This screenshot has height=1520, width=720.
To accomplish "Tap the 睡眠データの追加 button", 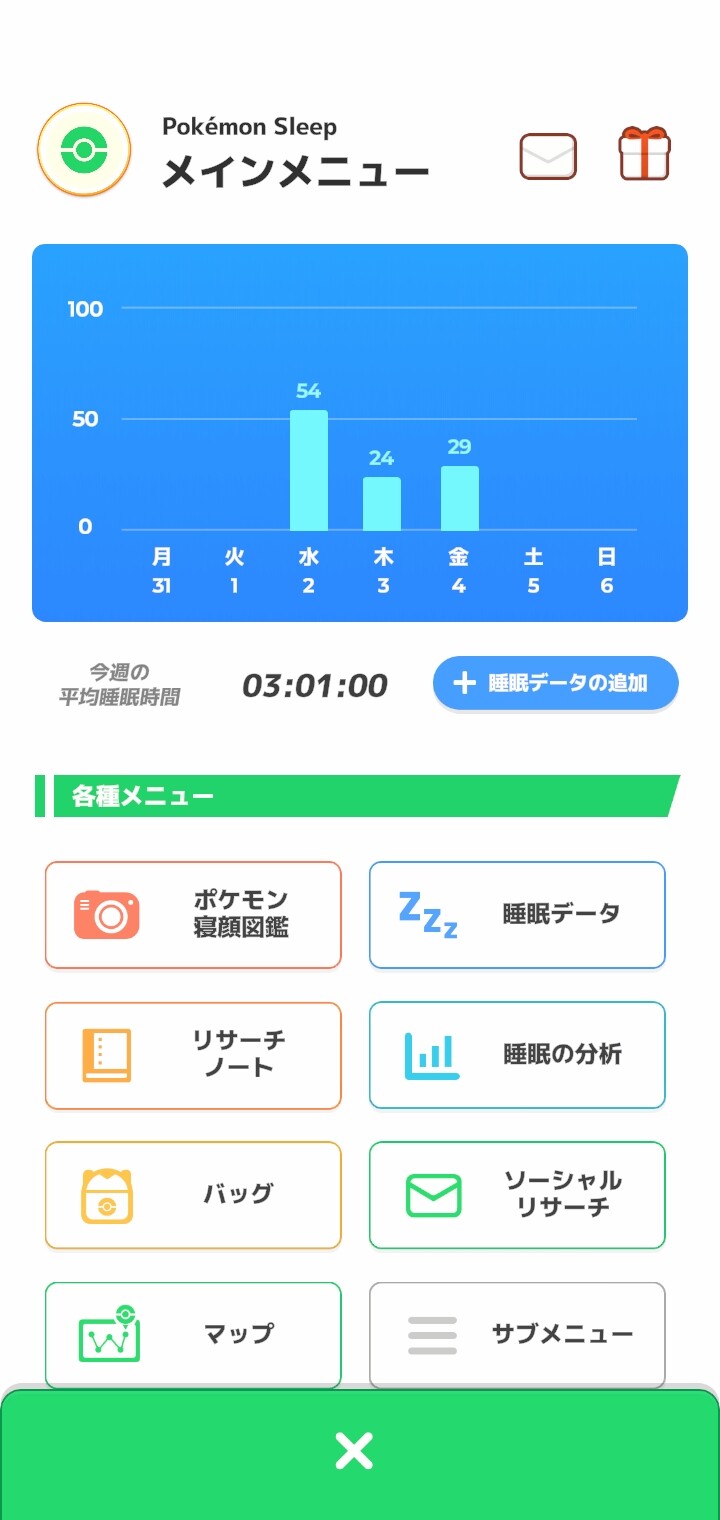I will pos(555,684).
